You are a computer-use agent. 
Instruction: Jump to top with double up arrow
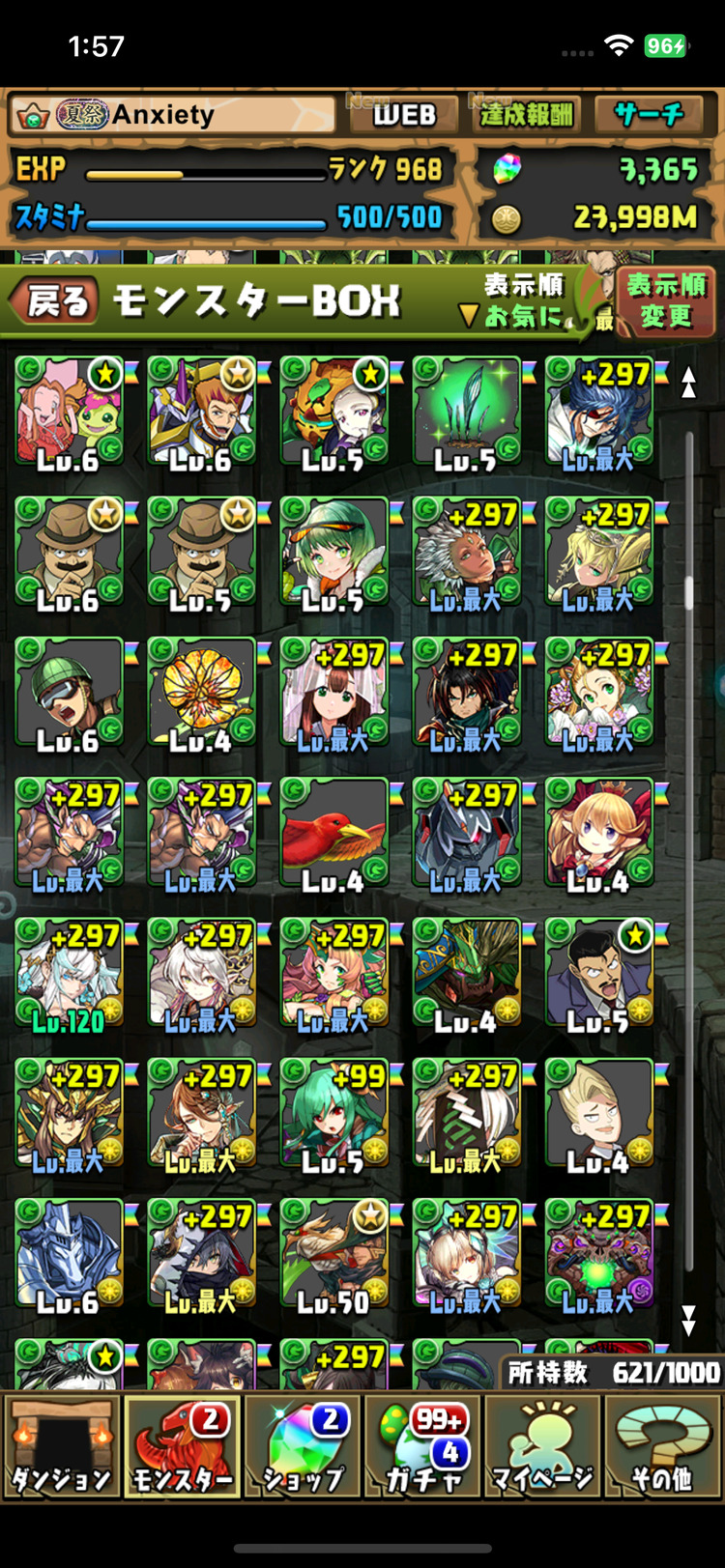coord(688,383)
